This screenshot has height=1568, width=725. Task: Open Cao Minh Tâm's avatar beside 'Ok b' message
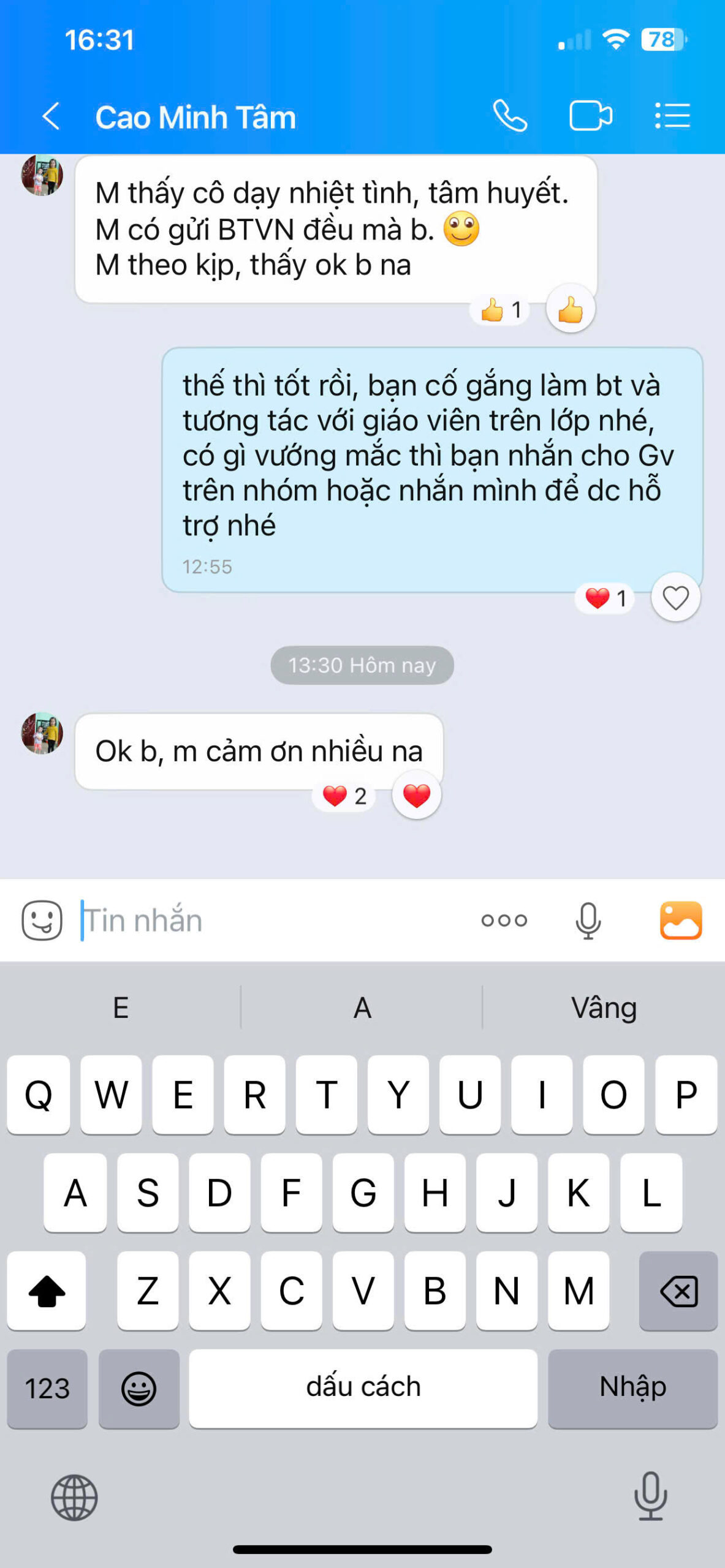coord(42,733)
